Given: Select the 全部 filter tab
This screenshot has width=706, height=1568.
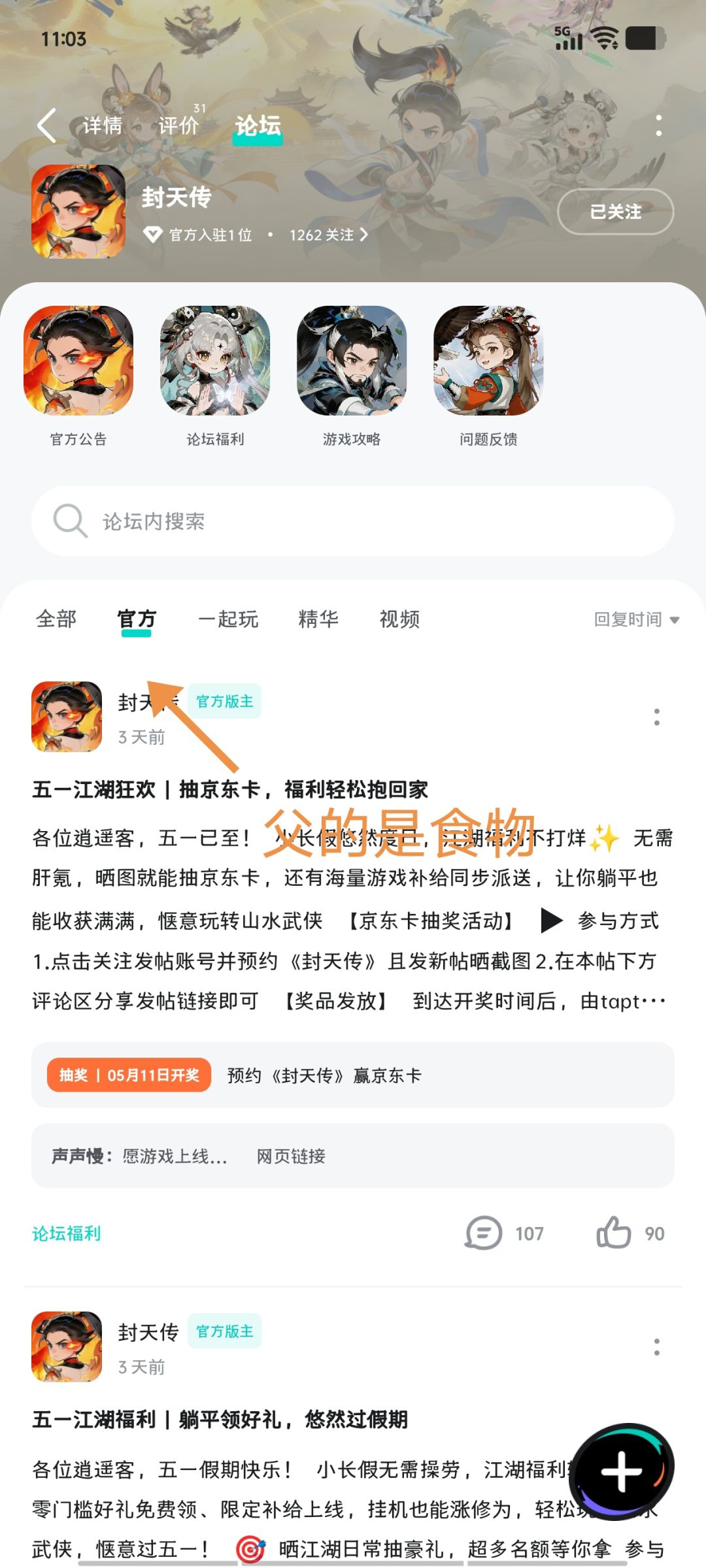Looking at the screenshot, I should 56,619.
